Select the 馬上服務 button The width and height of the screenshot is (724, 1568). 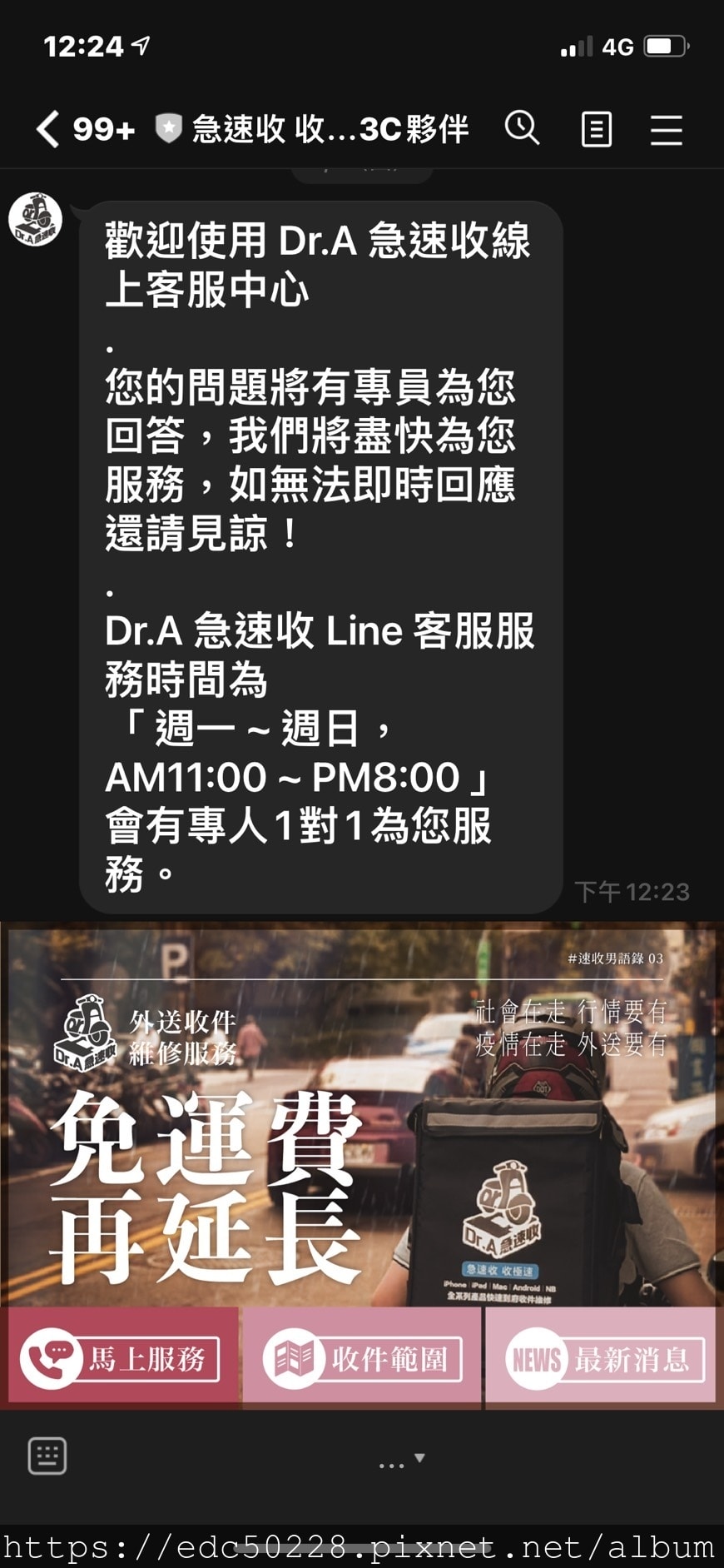click(x=122, y=1358)
